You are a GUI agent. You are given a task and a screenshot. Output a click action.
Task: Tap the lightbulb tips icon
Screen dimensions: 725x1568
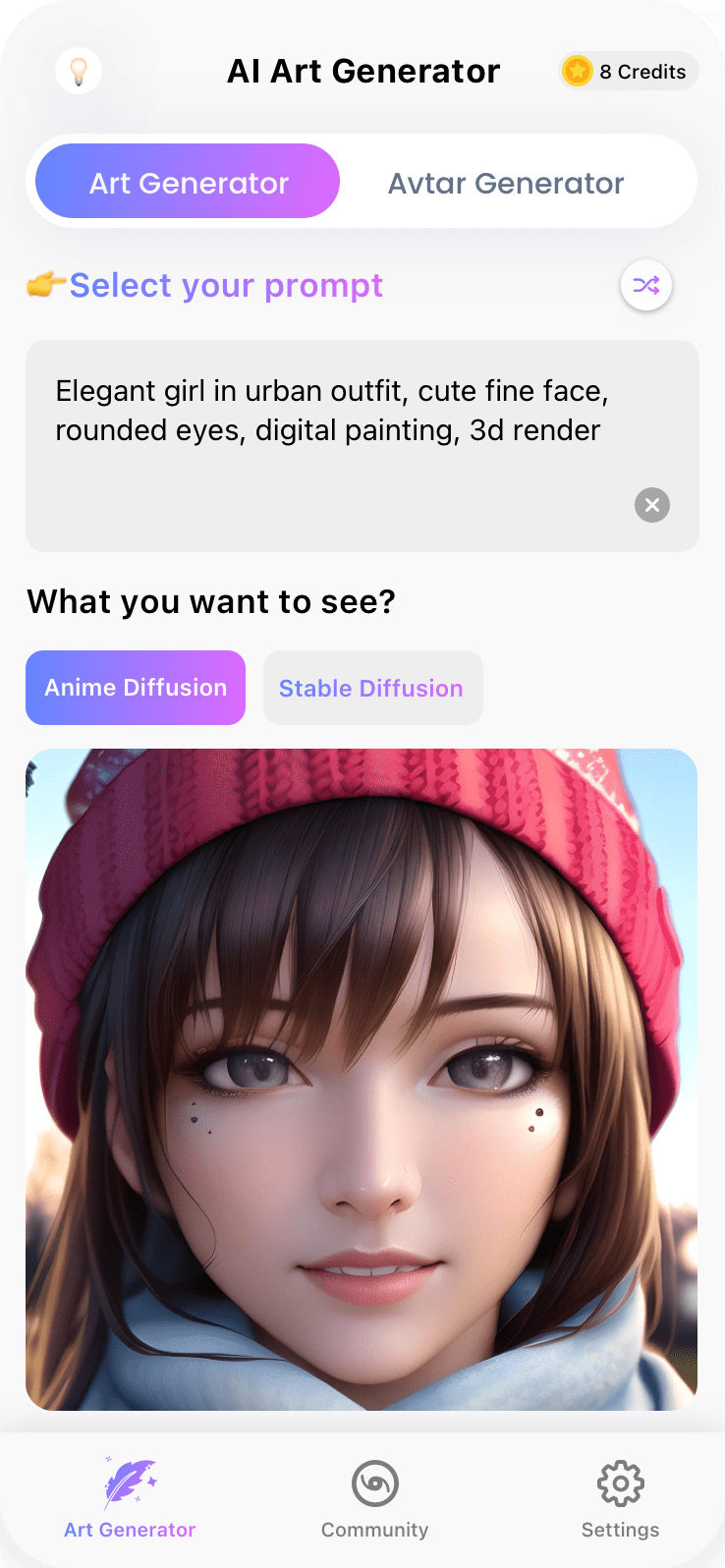coord(79,71)
